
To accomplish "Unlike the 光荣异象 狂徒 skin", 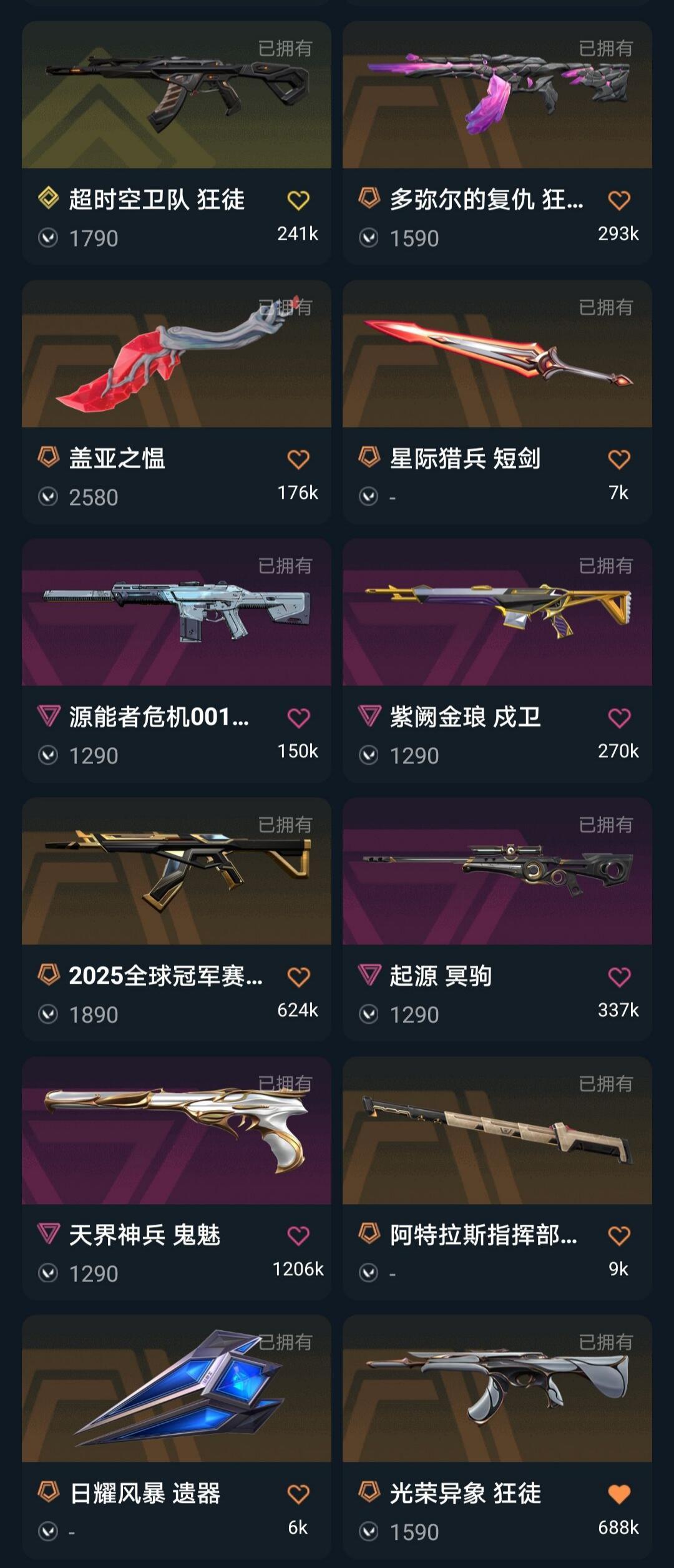I will tap(619, 1494).
